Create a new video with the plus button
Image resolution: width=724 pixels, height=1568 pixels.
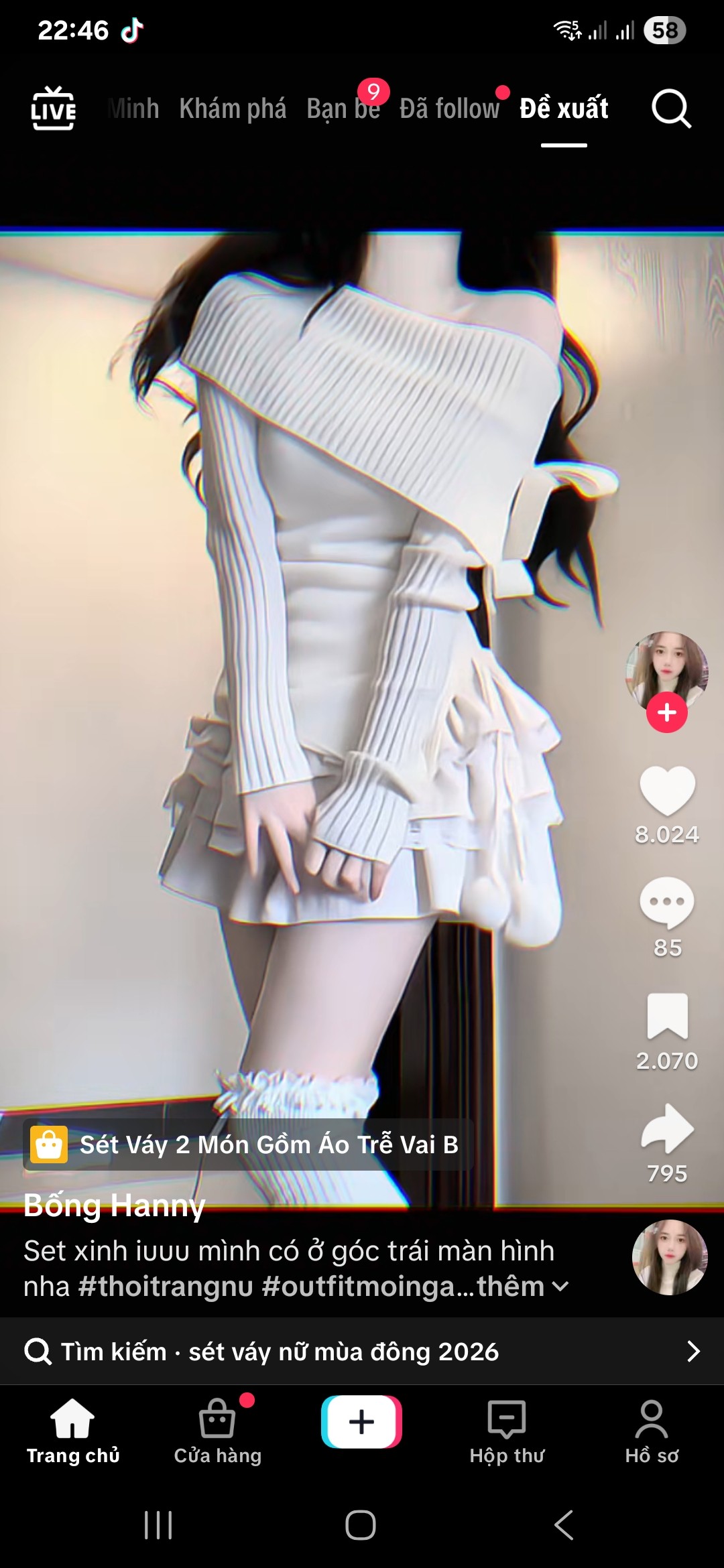361,1422
